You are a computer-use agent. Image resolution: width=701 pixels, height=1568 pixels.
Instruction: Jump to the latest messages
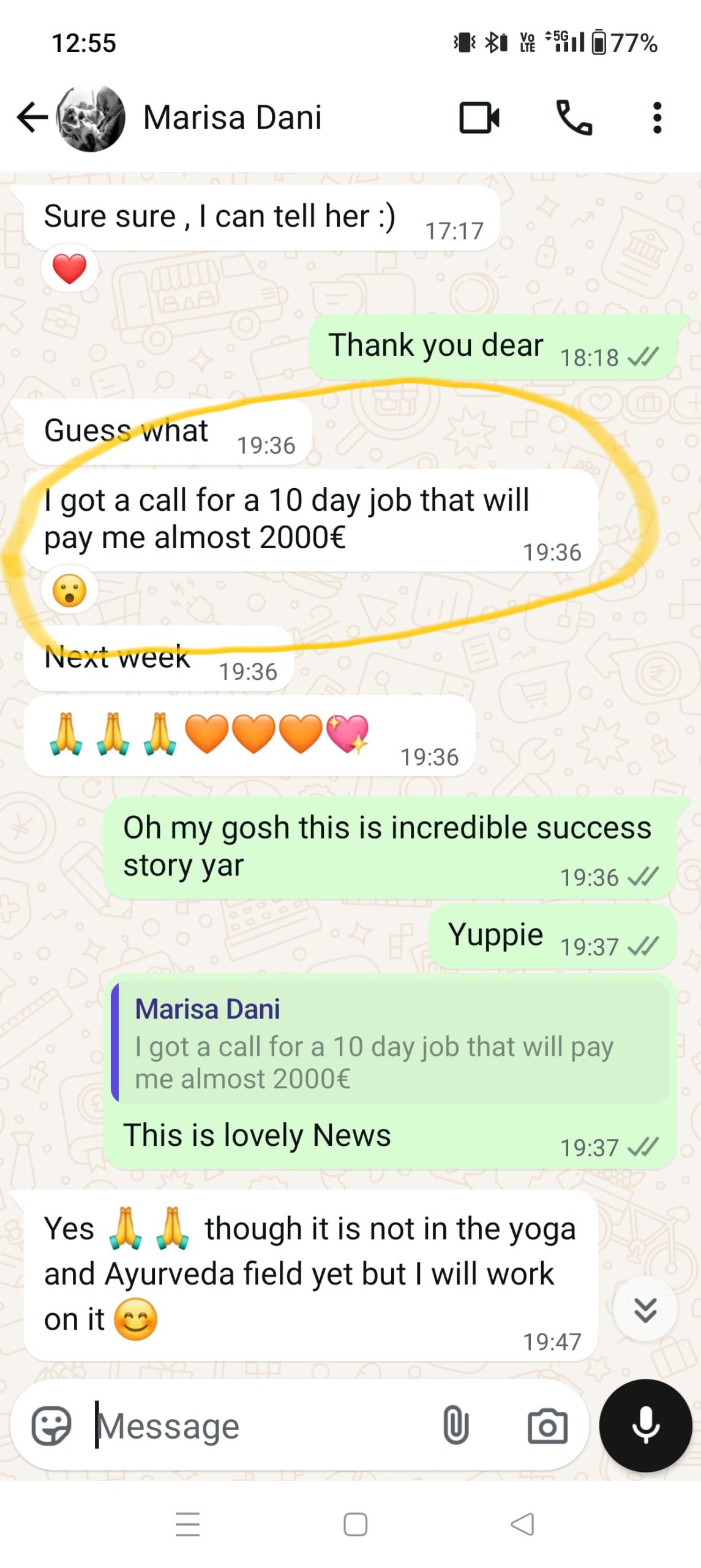645,1309
